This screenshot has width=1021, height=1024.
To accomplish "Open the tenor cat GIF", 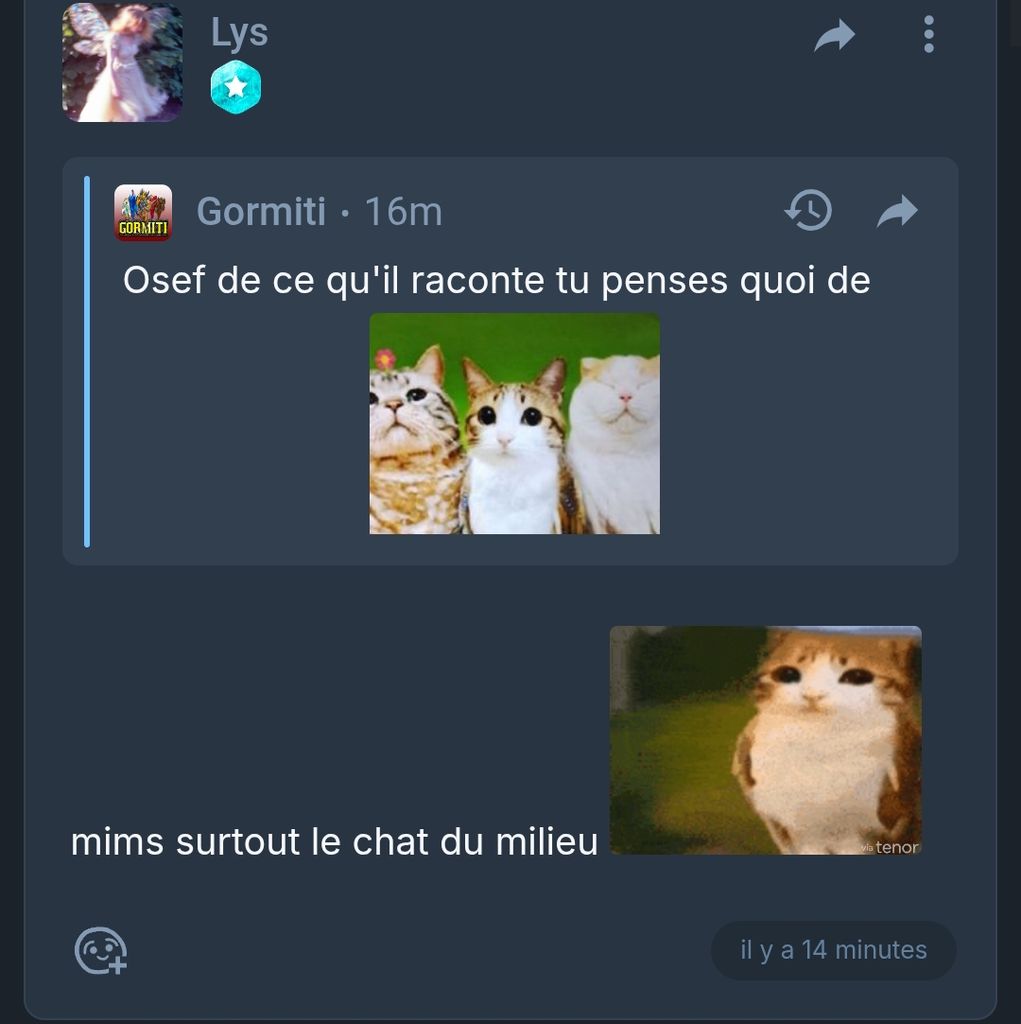I will pos(765,740).
